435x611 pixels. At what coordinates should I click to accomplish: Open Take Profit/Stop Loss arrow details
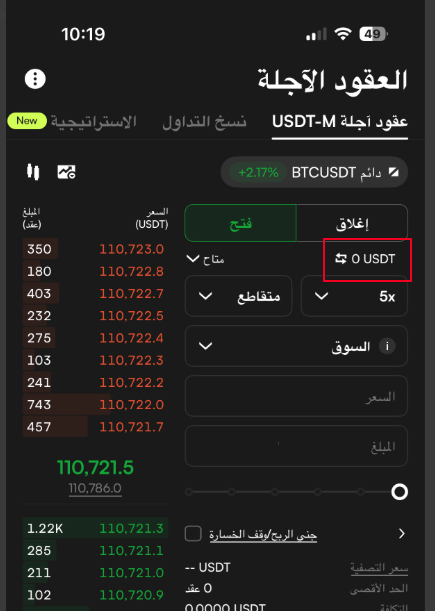402,533
